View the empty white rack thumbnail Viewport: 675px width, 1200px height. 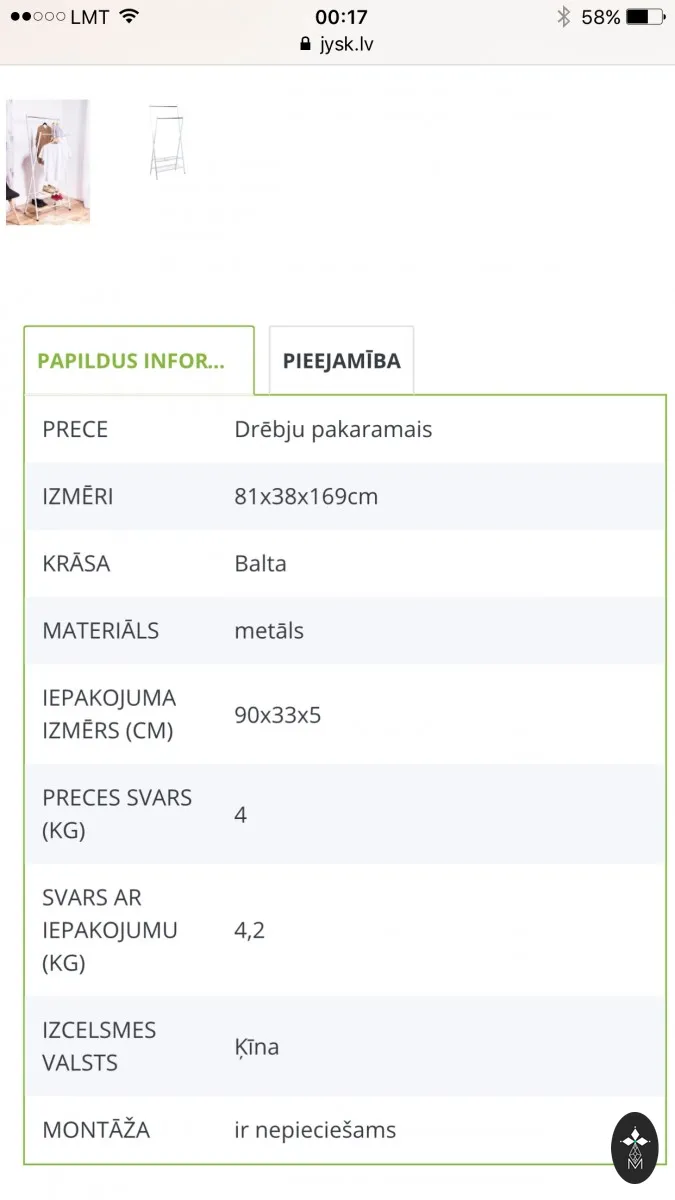[x=167, y=142]
